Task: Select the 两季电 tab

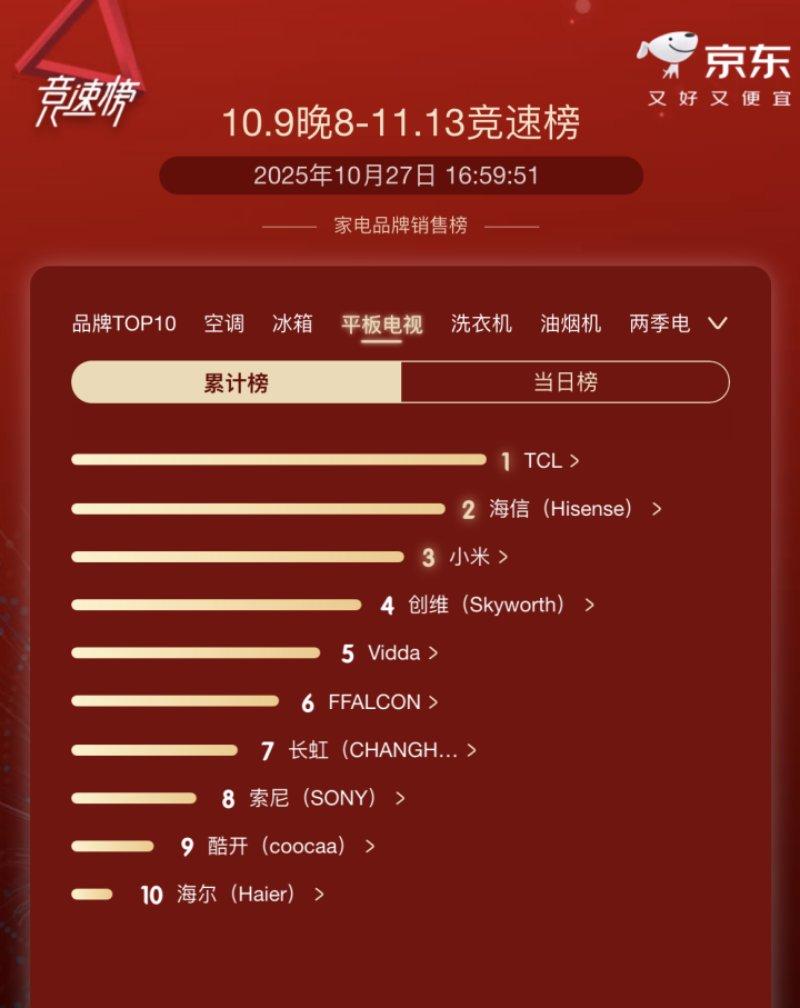Action: click(659, 323)
